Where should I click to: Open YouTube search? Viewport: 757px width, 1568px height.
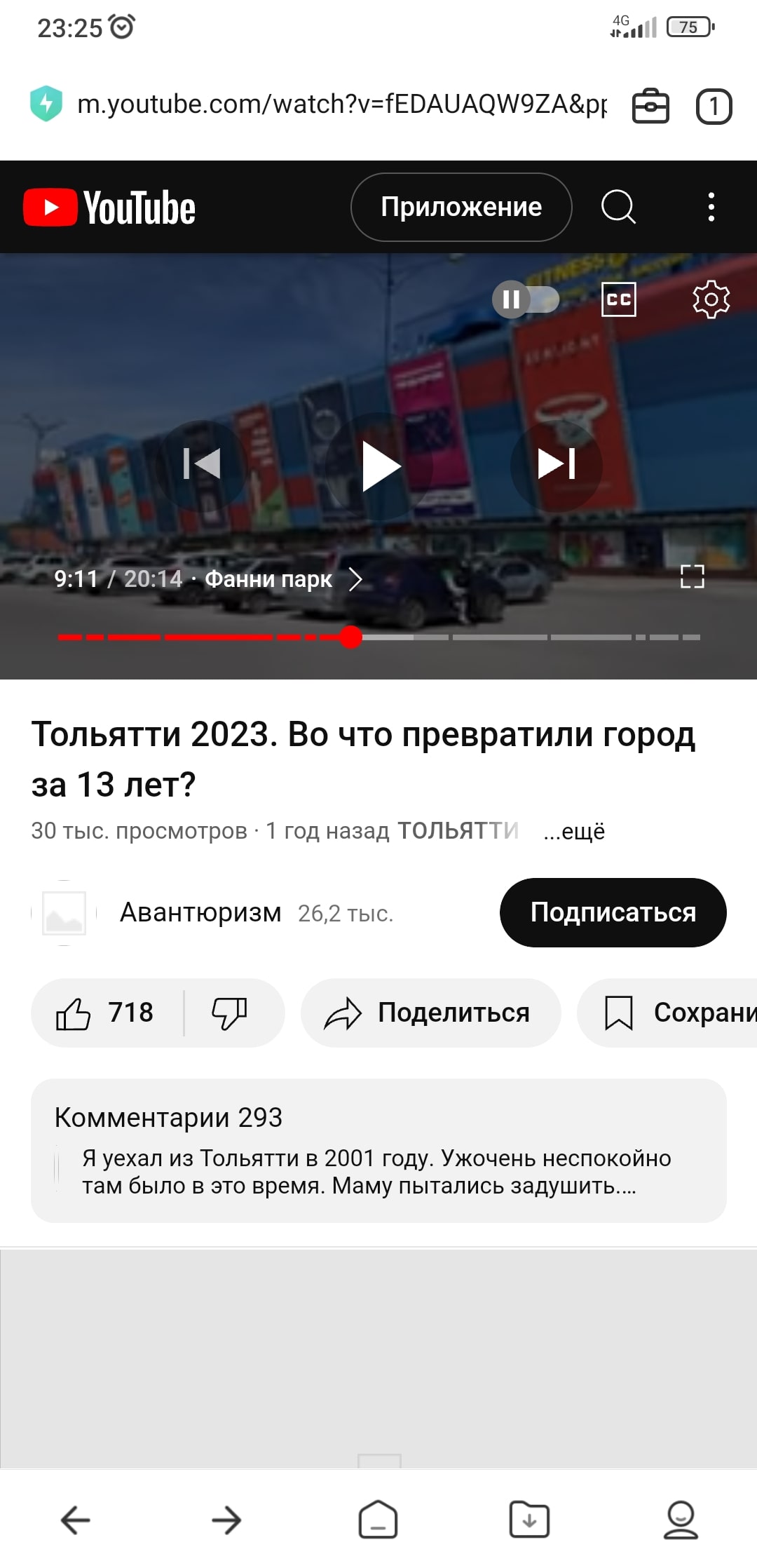[x=618, y=207]
